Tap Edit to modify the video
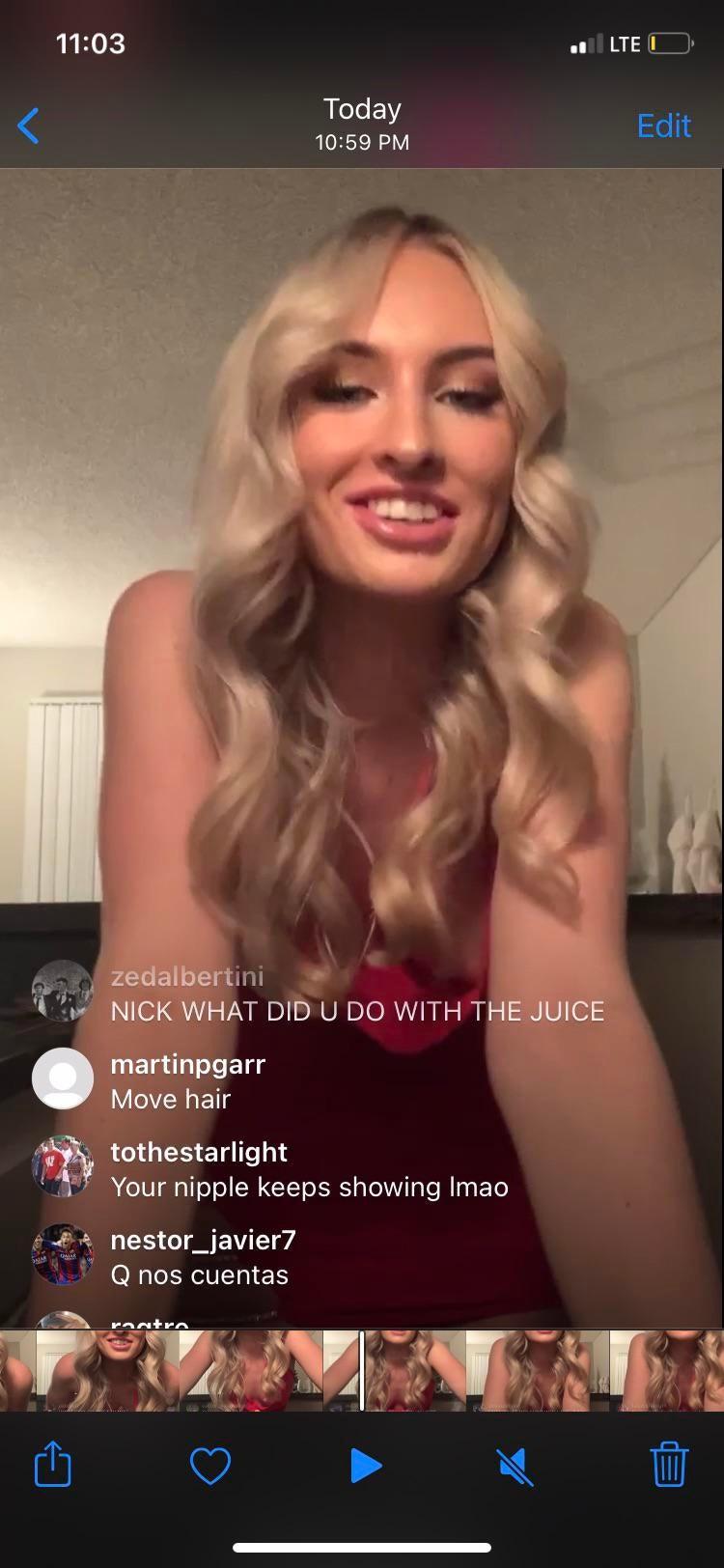This screenshot has width=724, height=1568. [x=663, y=126]
